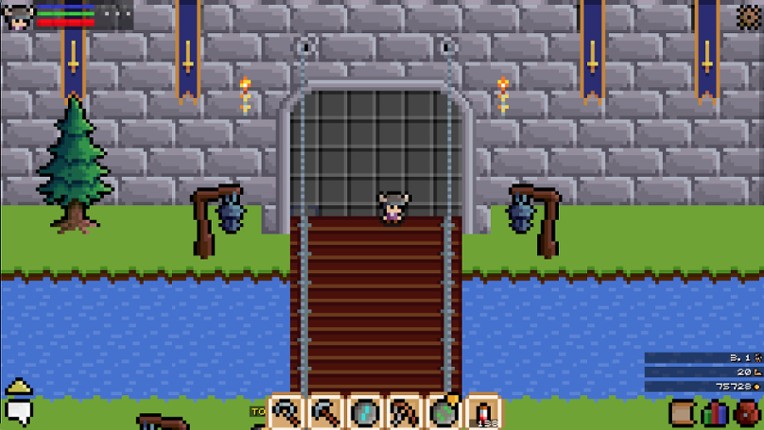Tap the yellow up arrow above chat

pos(18,387)
